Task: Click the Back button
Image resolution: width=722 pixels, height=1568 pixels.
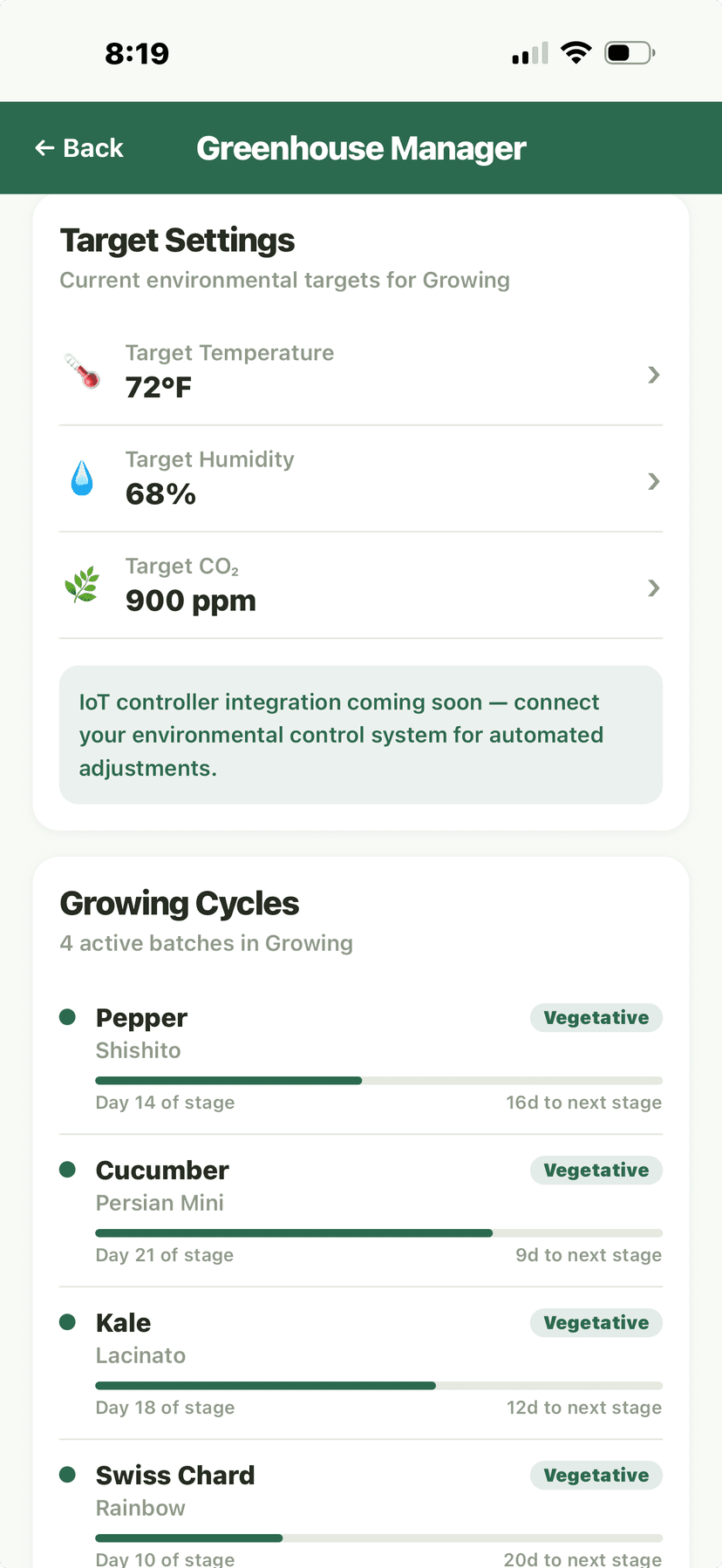Action: (x=79, y=147)
